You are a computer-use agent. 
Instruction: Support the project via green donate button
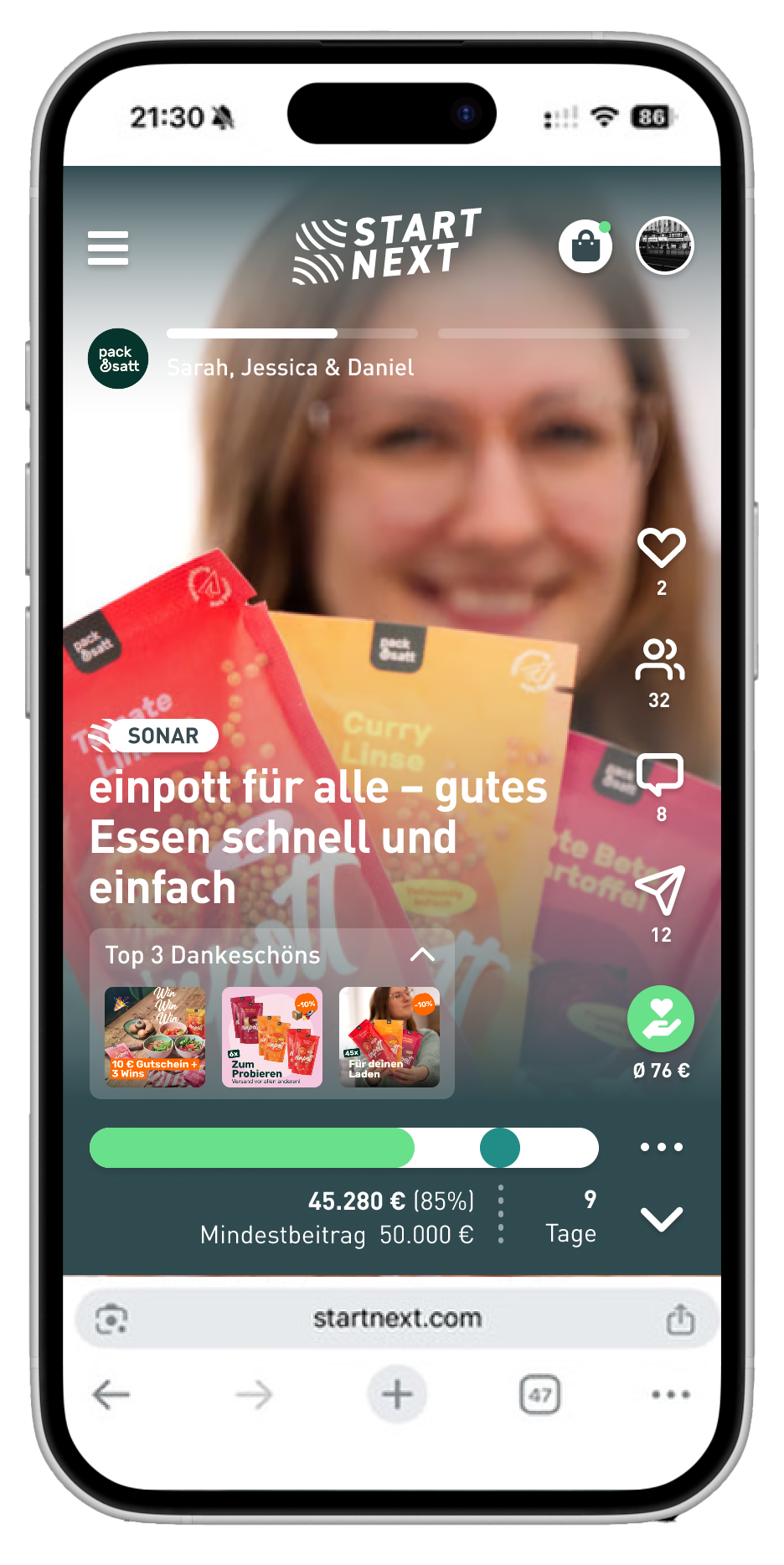click(660, 1019)
